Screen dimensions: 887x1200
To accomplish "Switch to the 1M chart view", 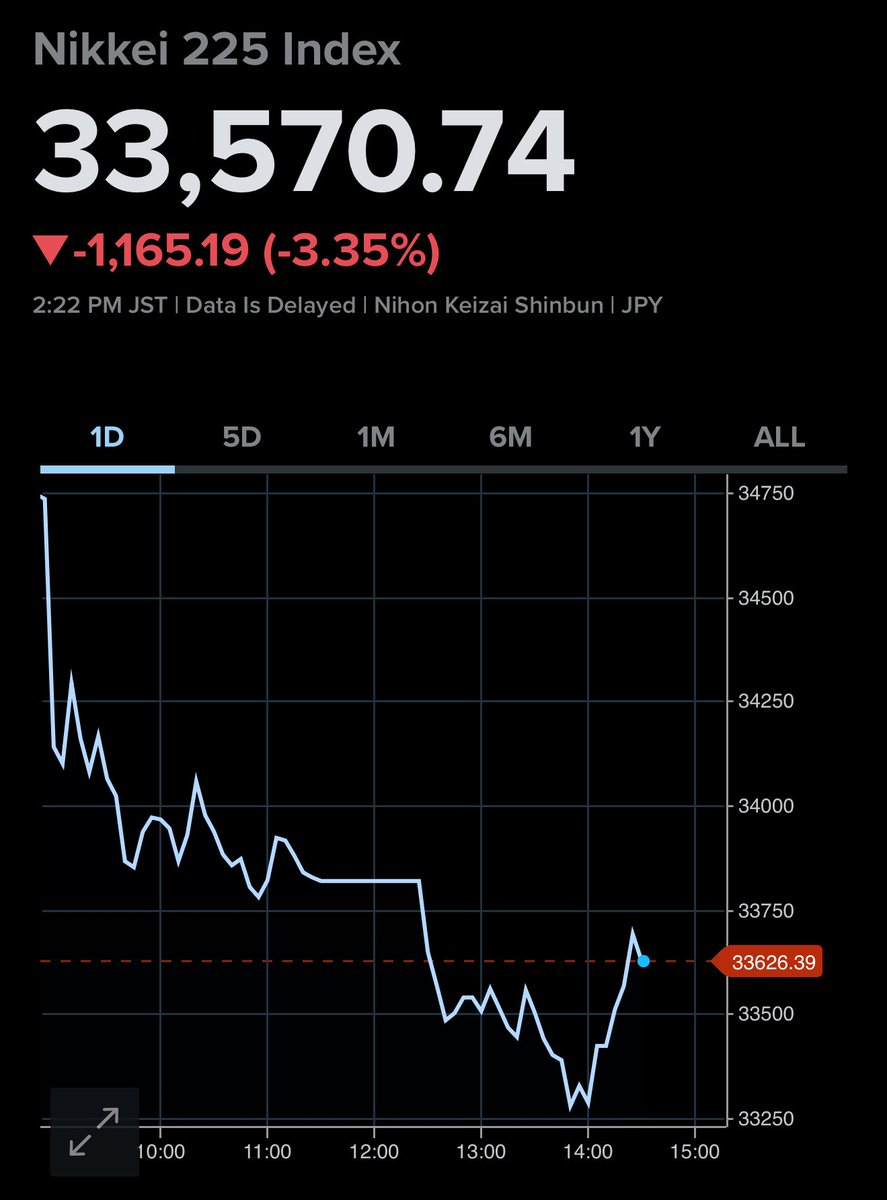I will [x=375, y=437].
